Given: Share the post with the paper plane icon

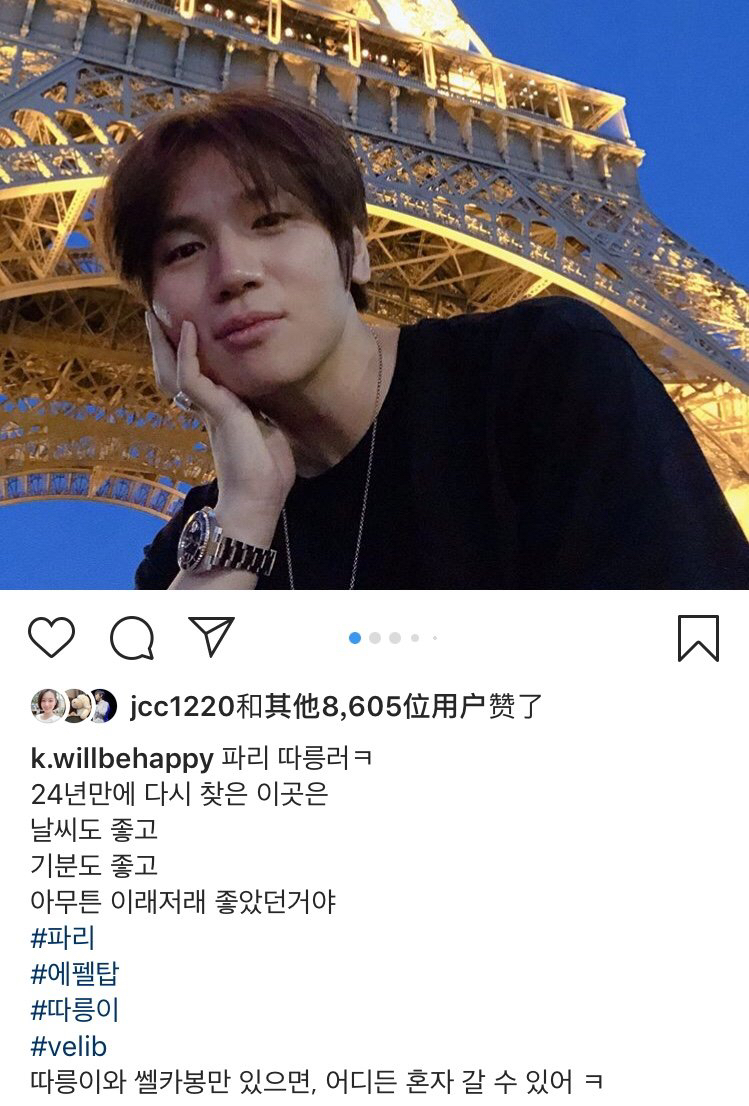Looking at the screenshot, I should point(211,636).
